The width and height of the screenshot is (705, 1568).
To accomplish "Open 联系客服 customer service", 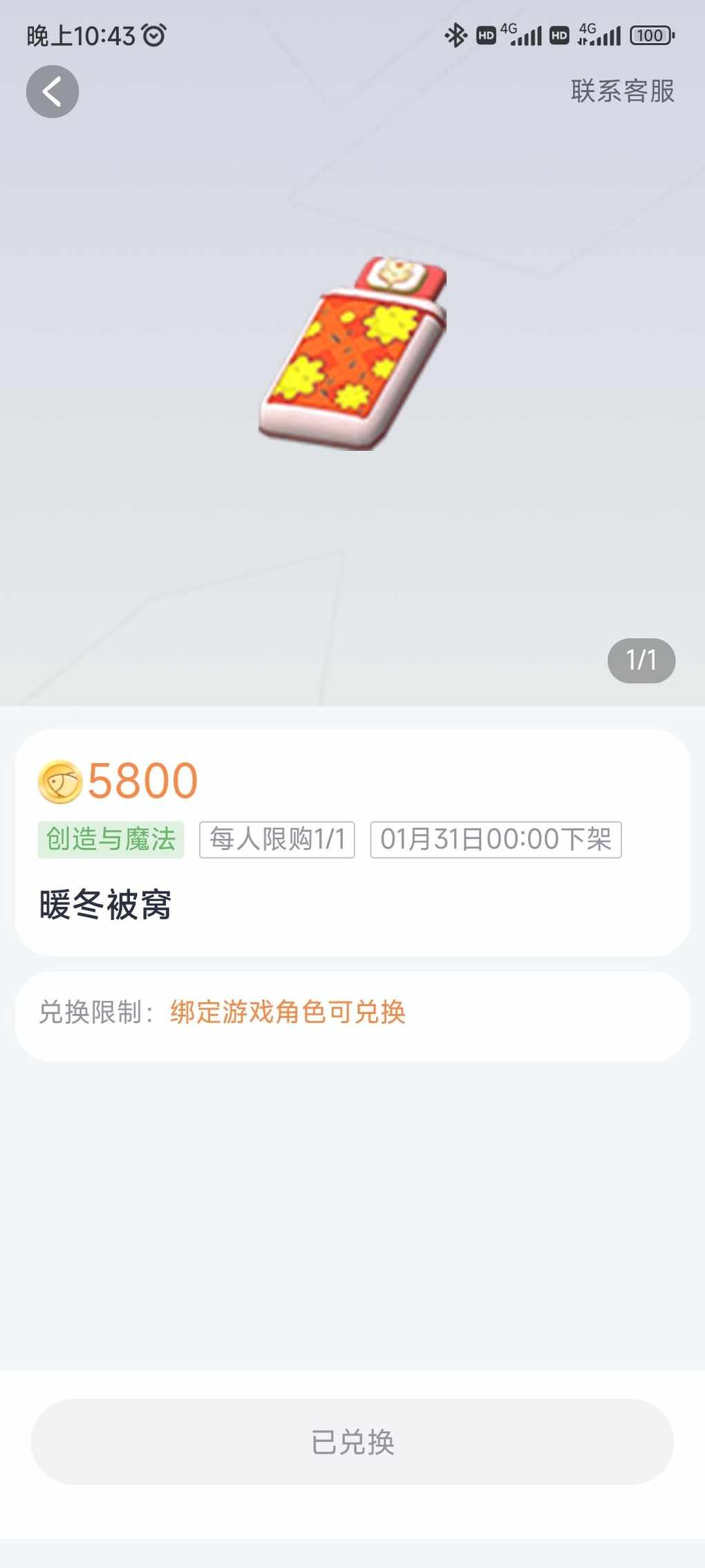I will coord(622,91).
